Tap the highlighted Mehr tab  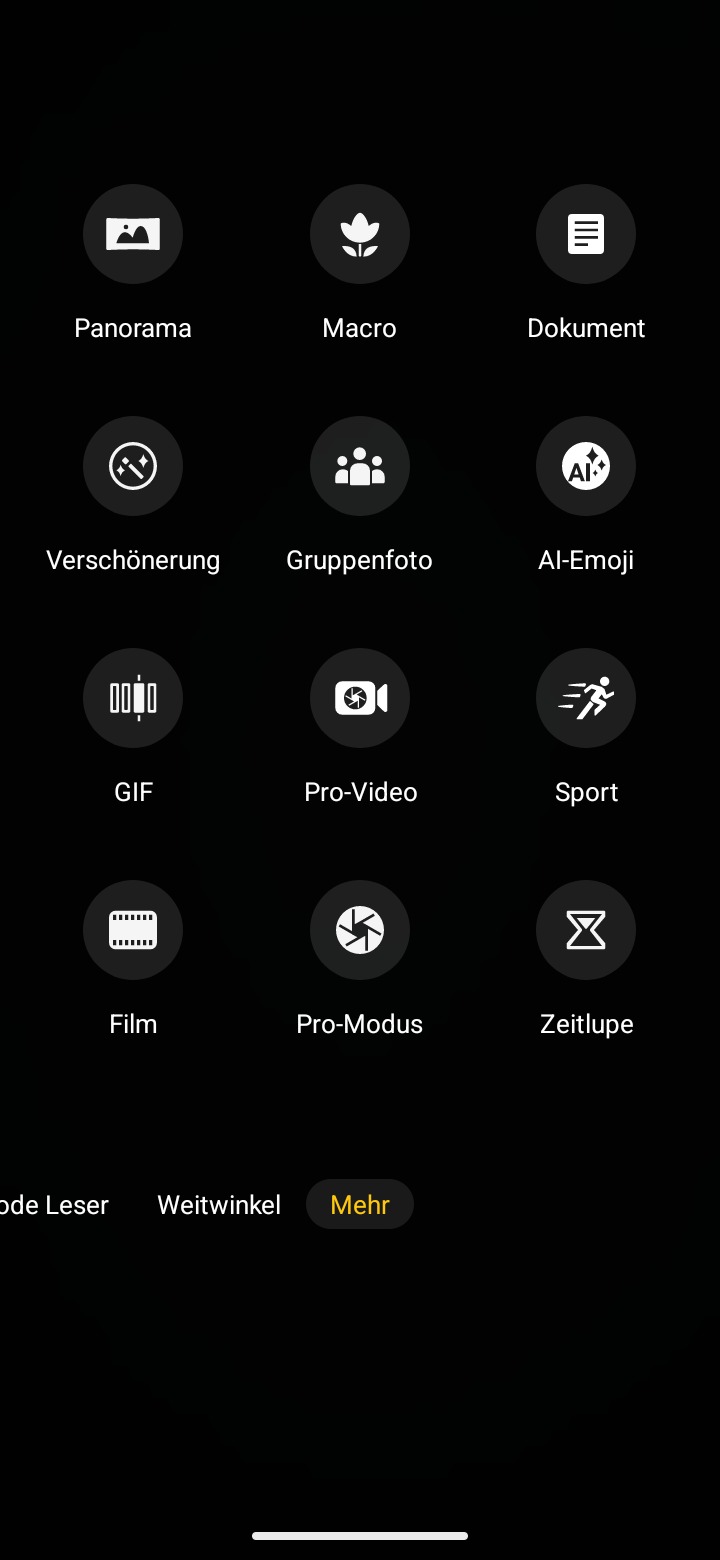tap(360, 1204)
